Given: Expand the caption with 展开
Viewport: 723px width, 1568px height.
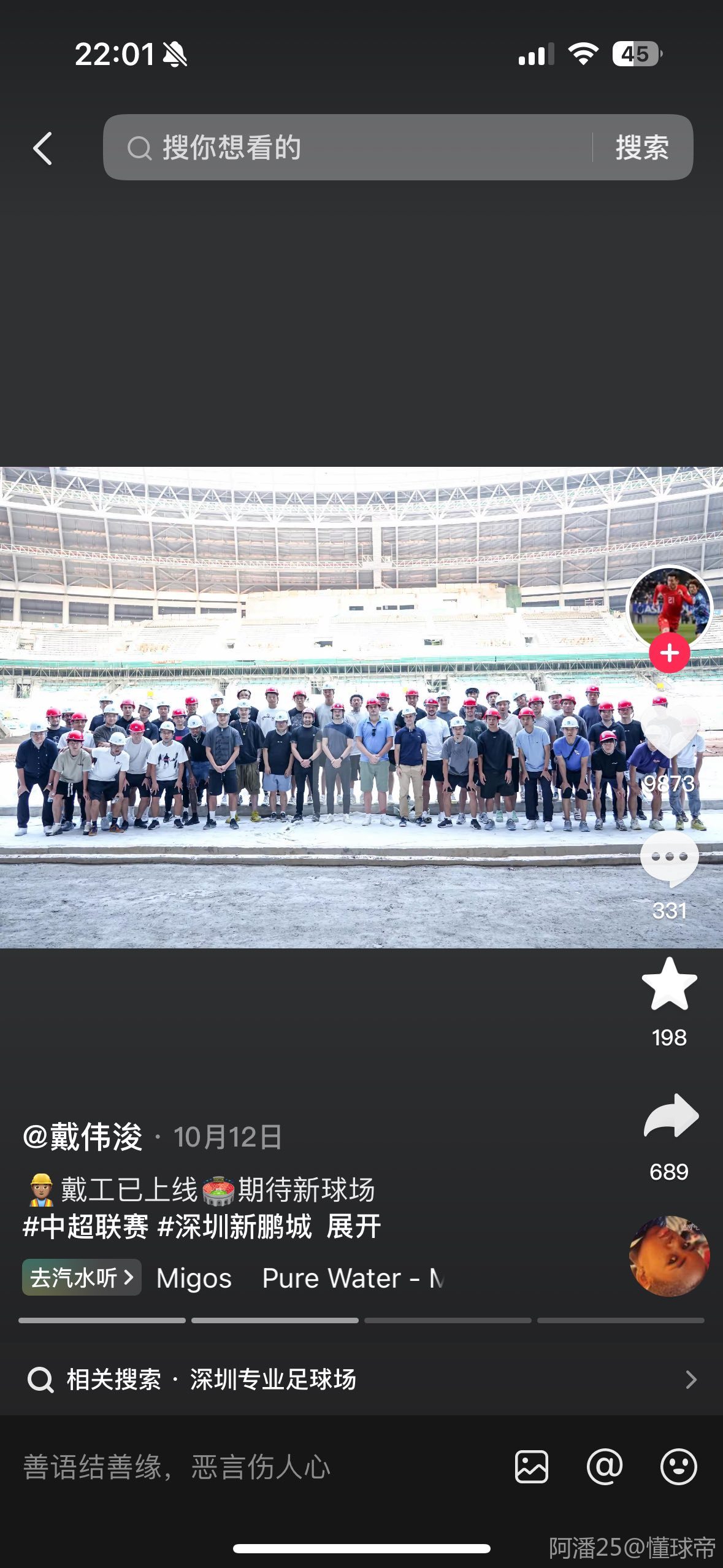Looking at the screenshot, I should click(354, 1226).
